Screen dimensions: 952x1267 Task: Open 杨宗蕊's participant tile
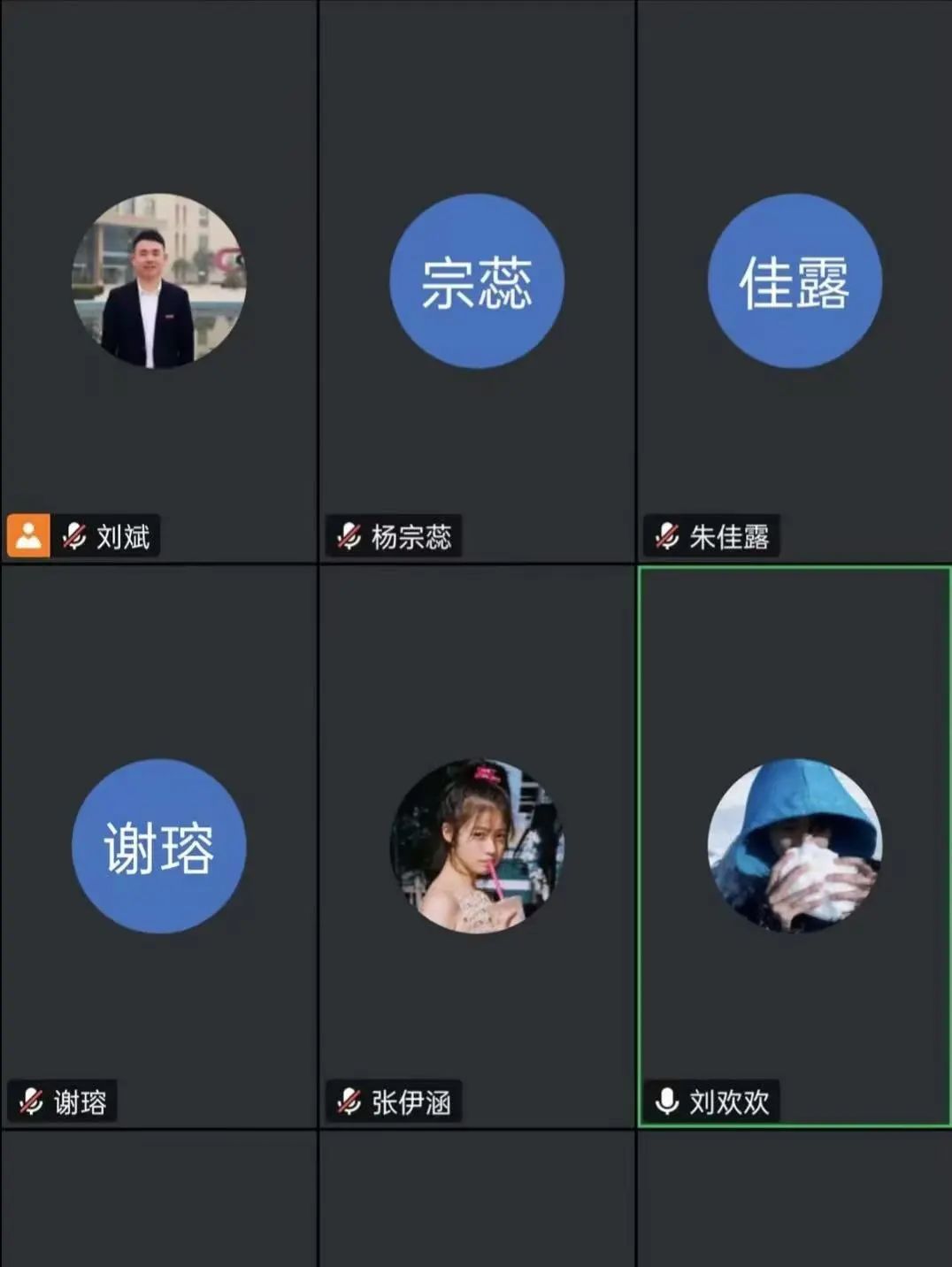[477, 281]
